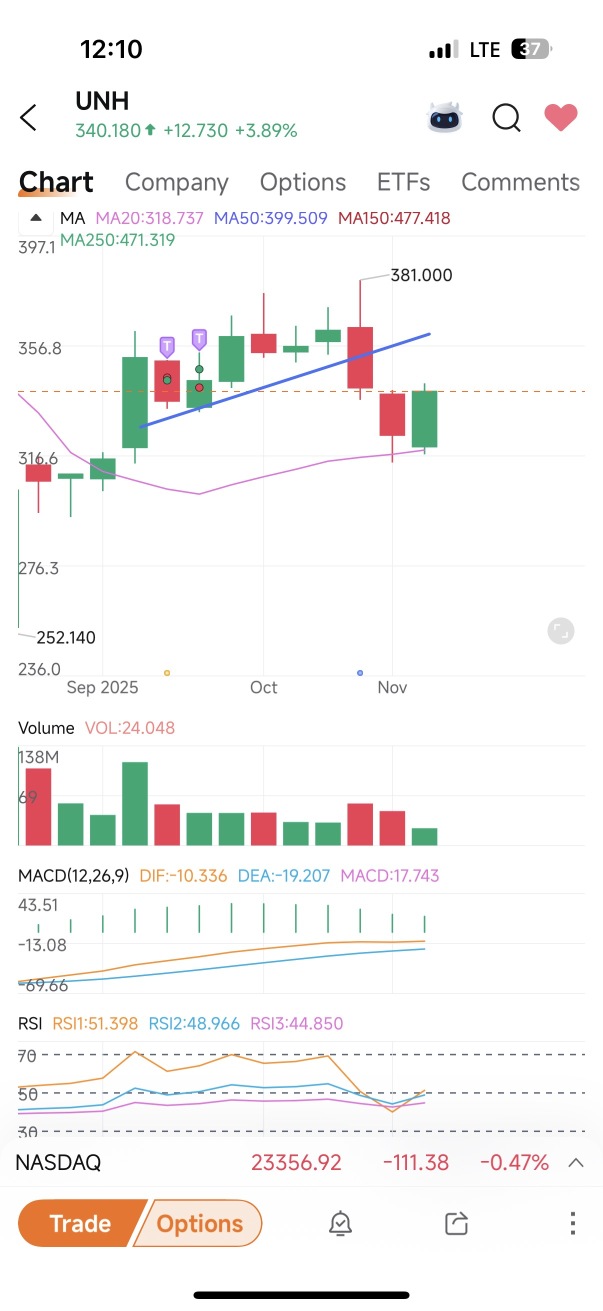Open the three-dot more menu
This screenshot has width=603, height=1311.
[572, 1223]
